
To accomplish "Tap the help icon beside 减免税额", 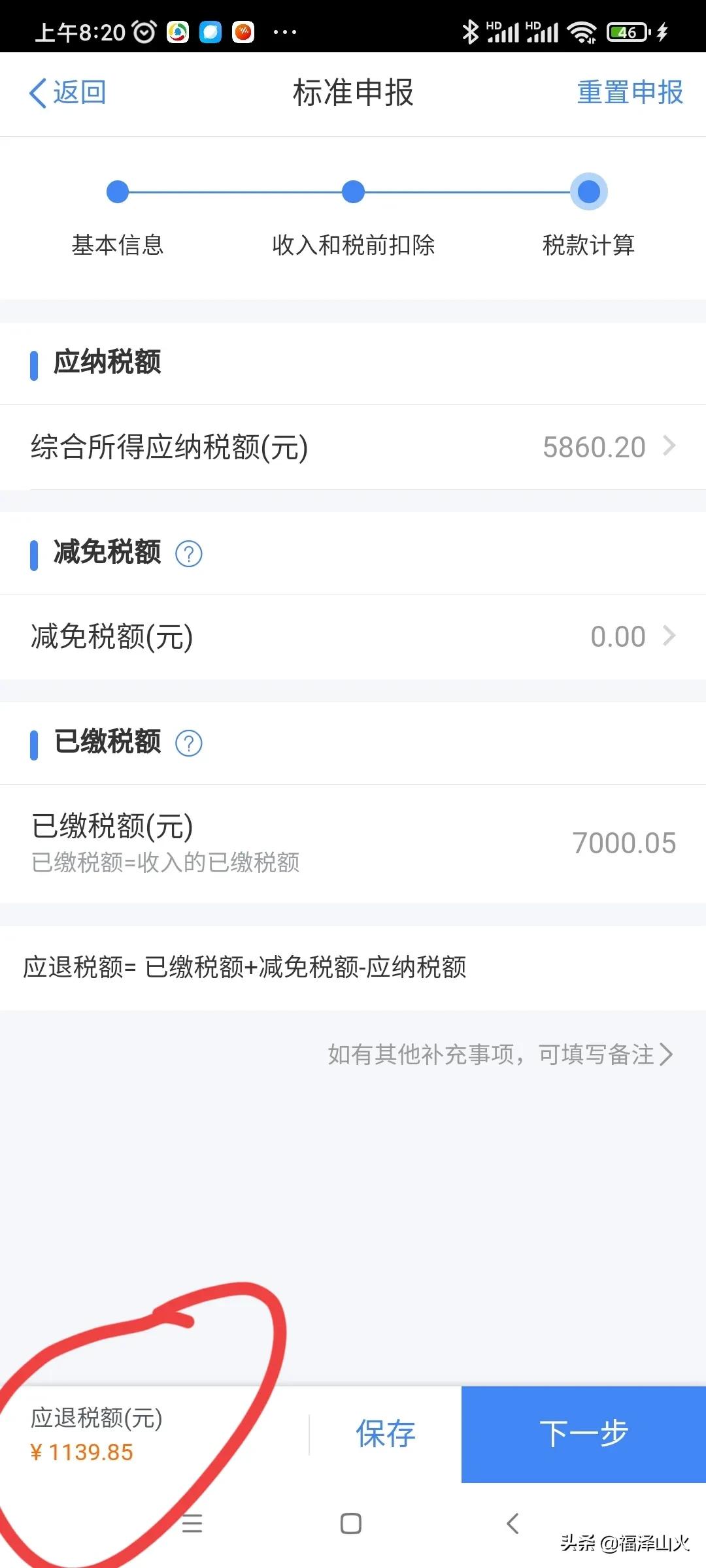I will (189, 553).
